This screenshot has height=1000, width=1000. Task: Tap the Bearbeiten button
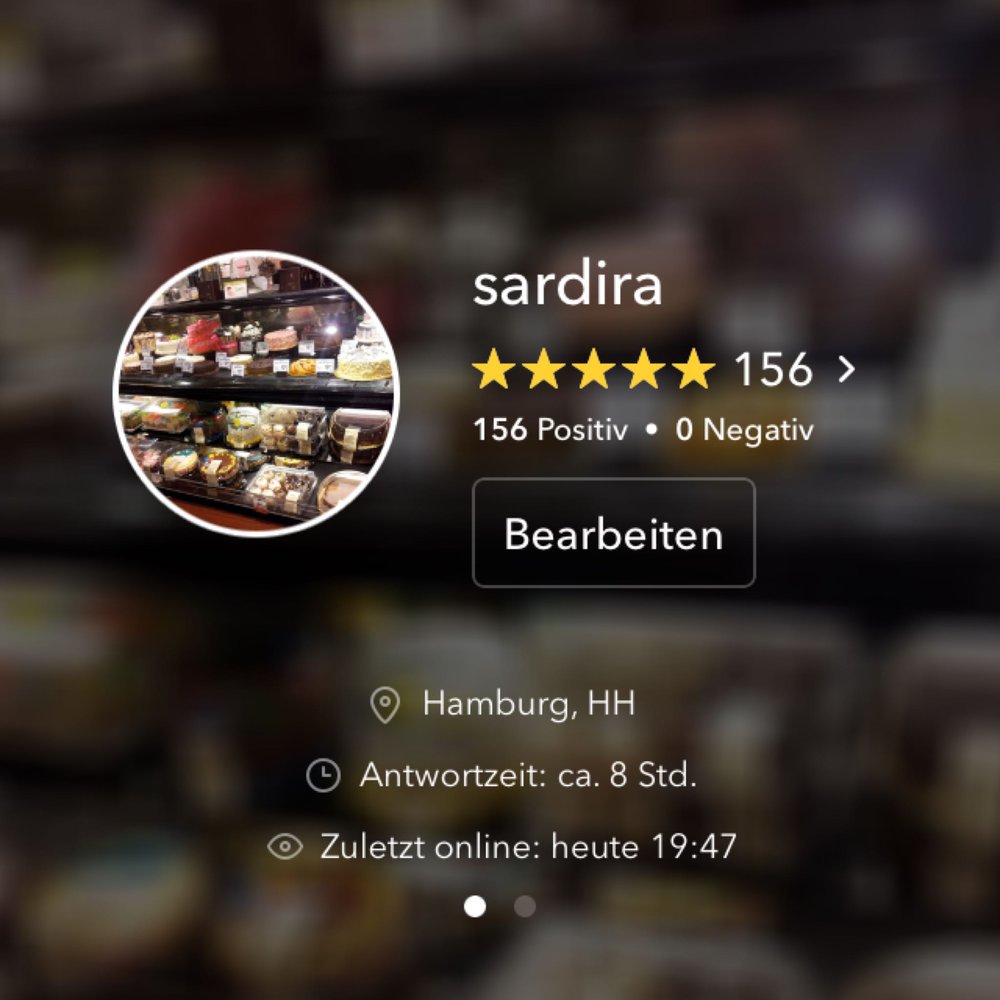tap(613, 533)
